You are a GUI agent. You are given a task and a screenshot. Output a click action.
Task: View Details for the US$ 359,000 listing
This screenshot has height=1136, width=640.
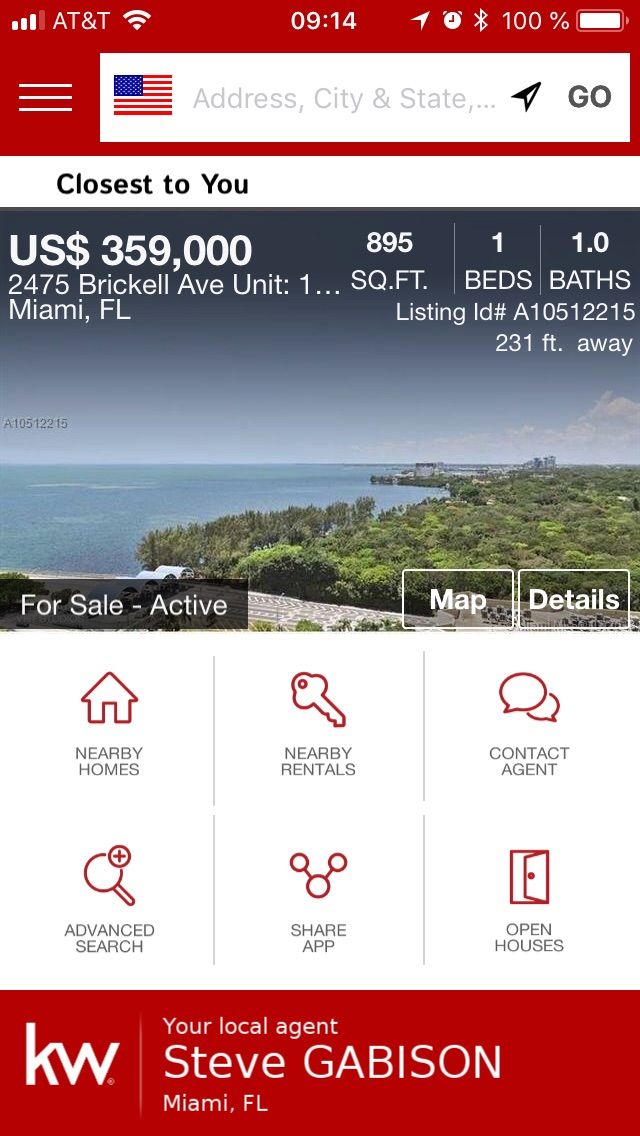(574, 599)
